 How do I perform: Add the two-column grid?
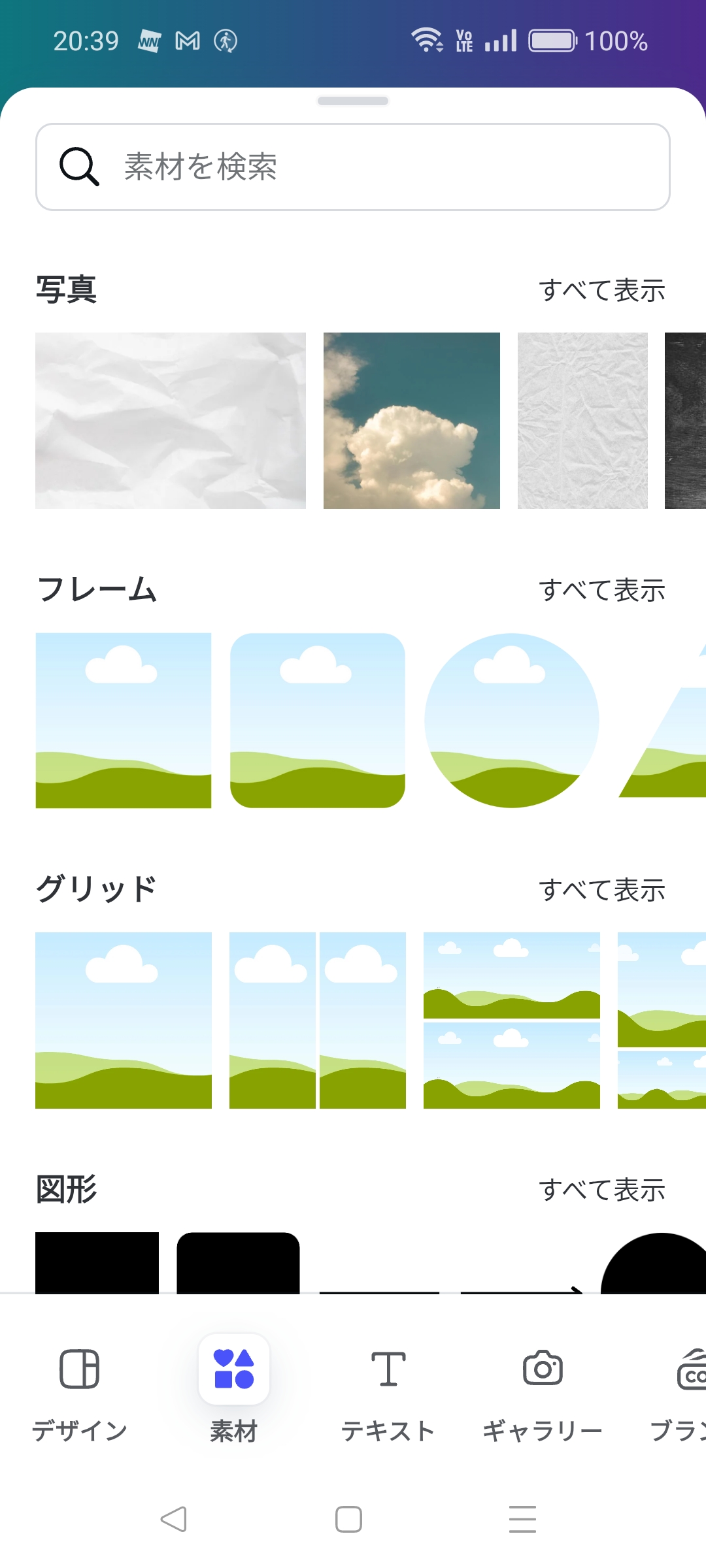coord(318,1021)
